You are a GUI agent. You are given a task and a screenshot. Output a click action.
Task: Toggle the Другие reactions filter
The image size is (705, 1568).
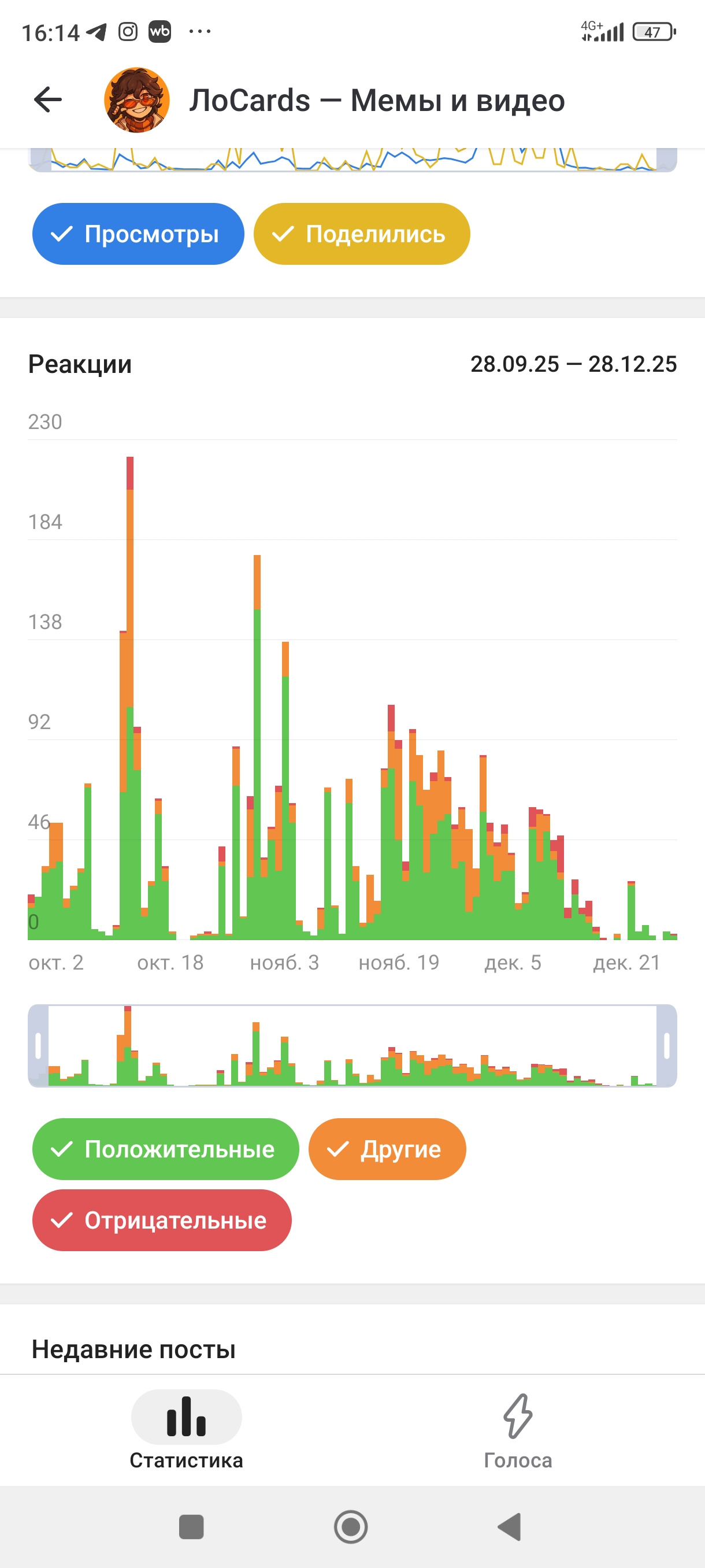click(x=387, y=1149)
